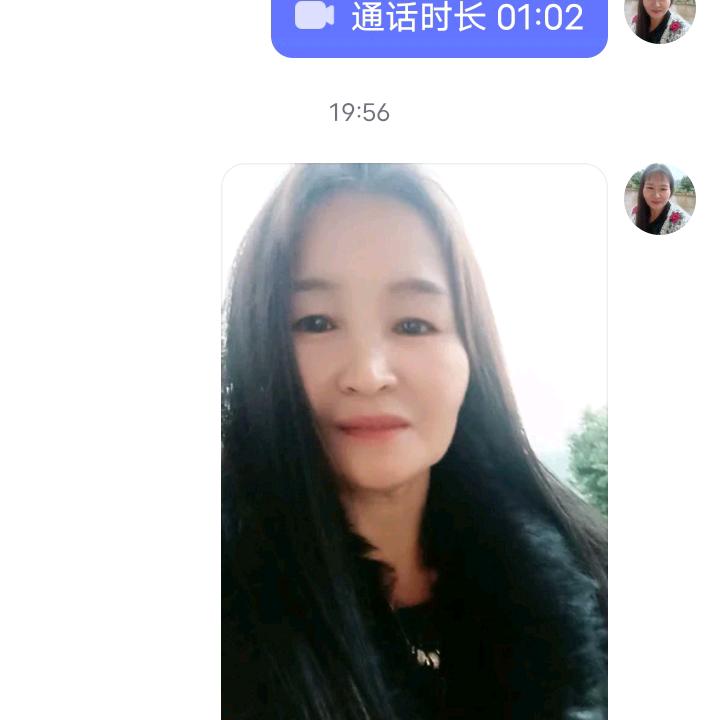Viewport: 720px width, 720px height.
Task: View the sender's avatar beside the photo message
Action: [x=659, y=199]
